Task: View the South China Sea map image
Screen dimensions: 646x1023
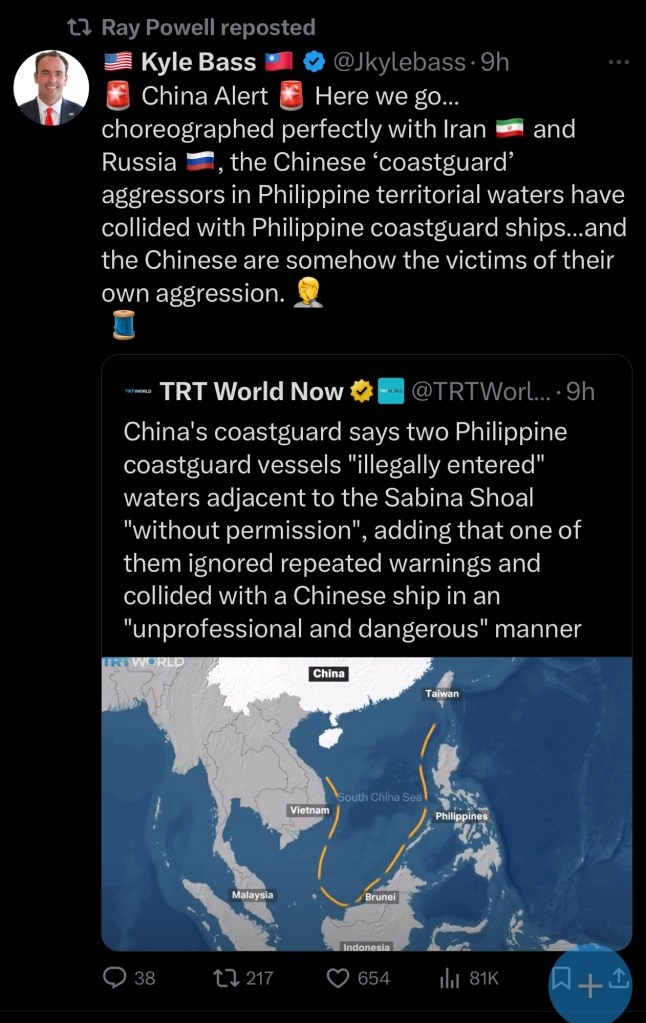Action: pos(366,802)
